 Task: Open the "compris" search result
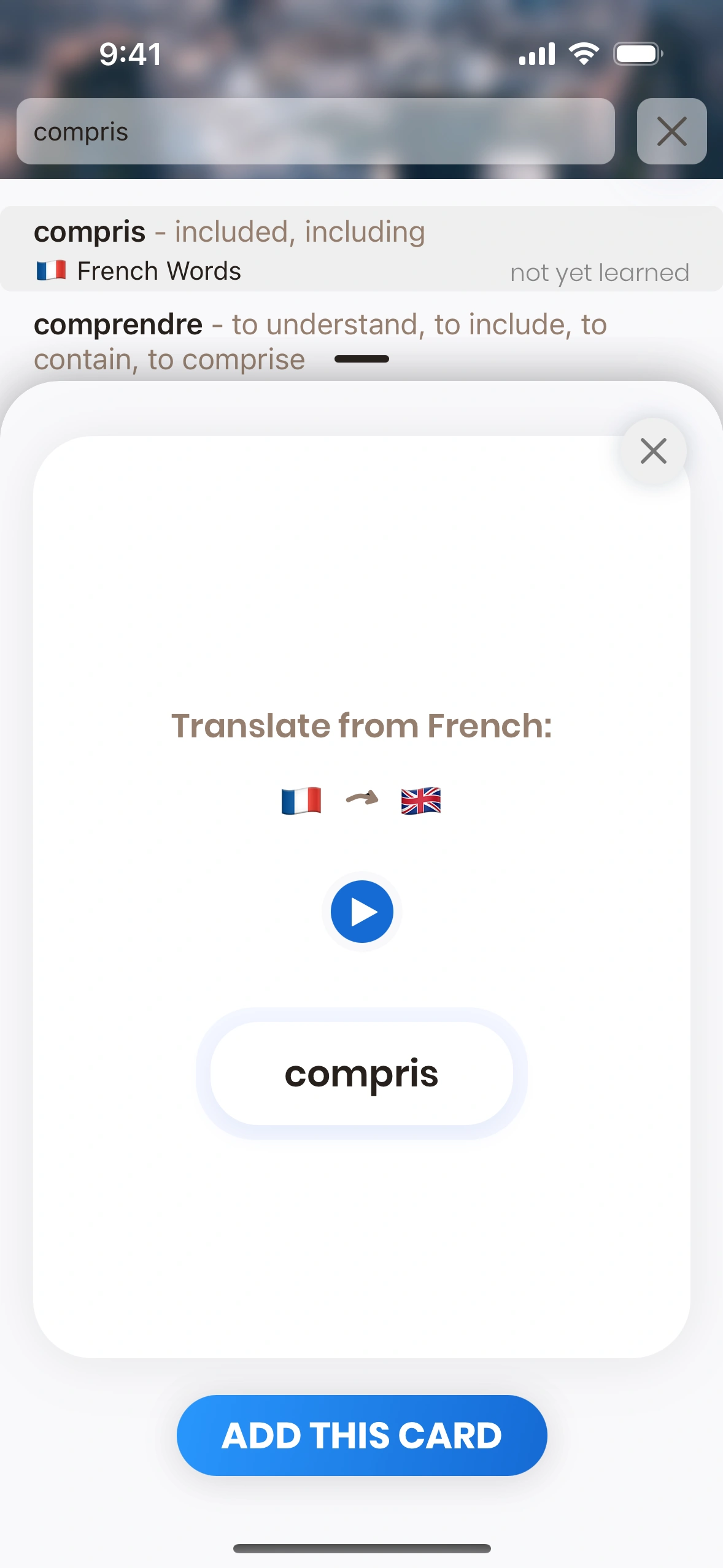(x=361, y=250)
